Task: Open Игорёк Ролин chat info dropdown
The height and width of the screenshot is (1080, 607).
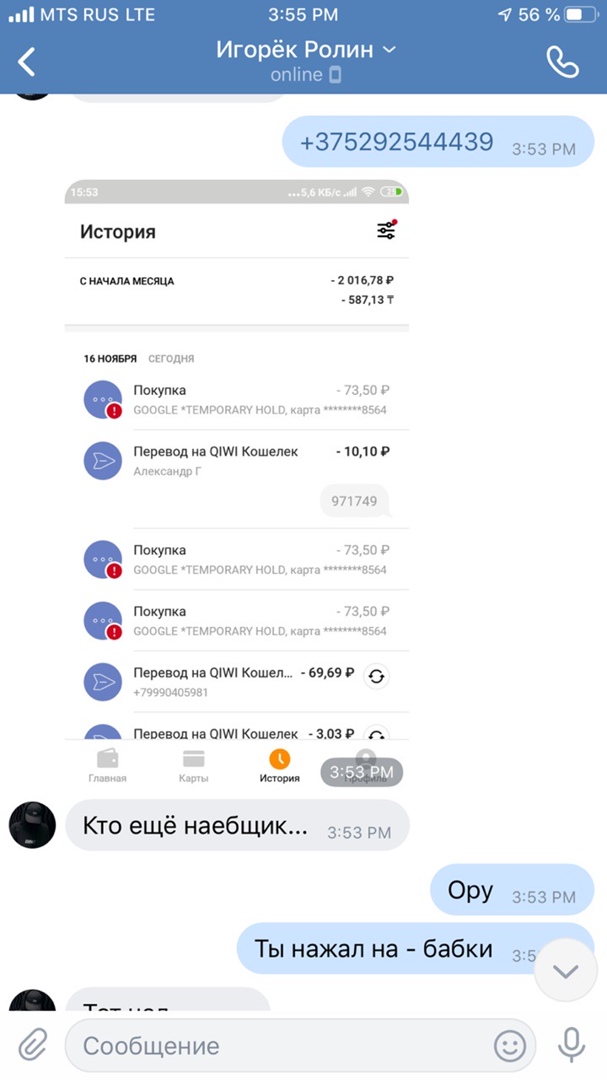Action: [305, 50]
